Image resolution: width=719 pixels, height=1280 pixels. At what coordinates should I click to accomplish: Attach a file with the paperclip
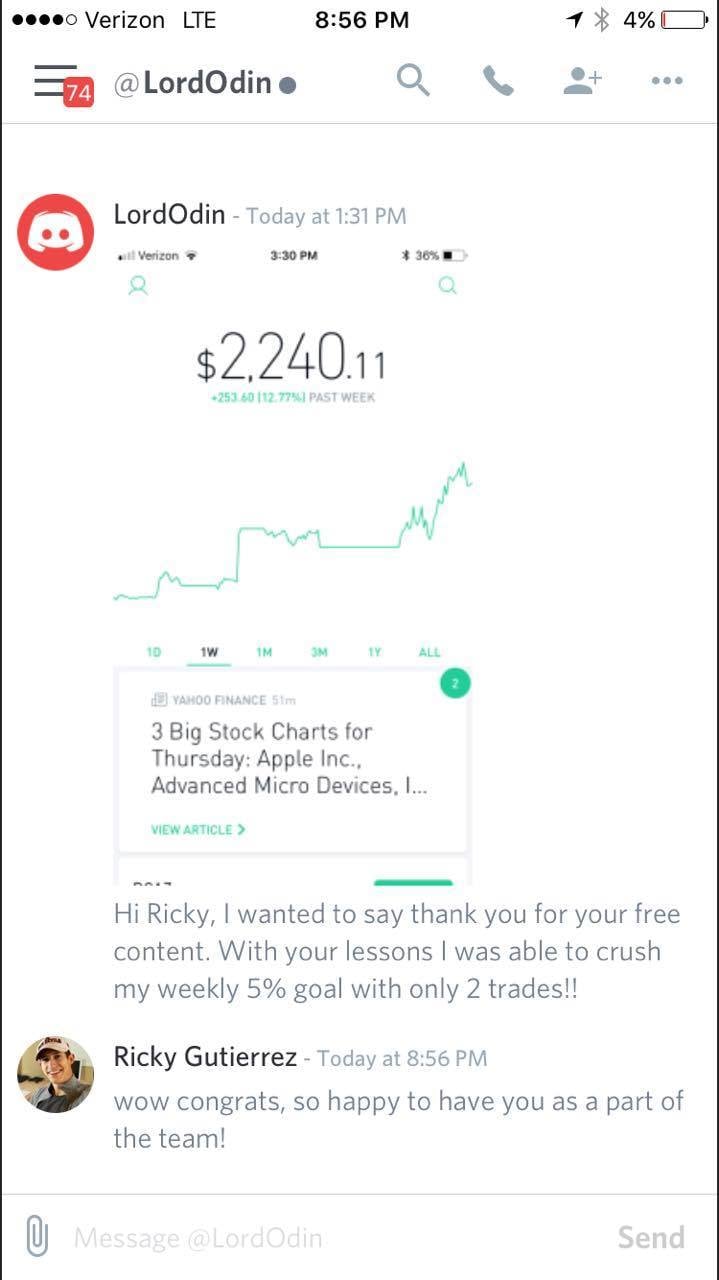(37, 1237)
